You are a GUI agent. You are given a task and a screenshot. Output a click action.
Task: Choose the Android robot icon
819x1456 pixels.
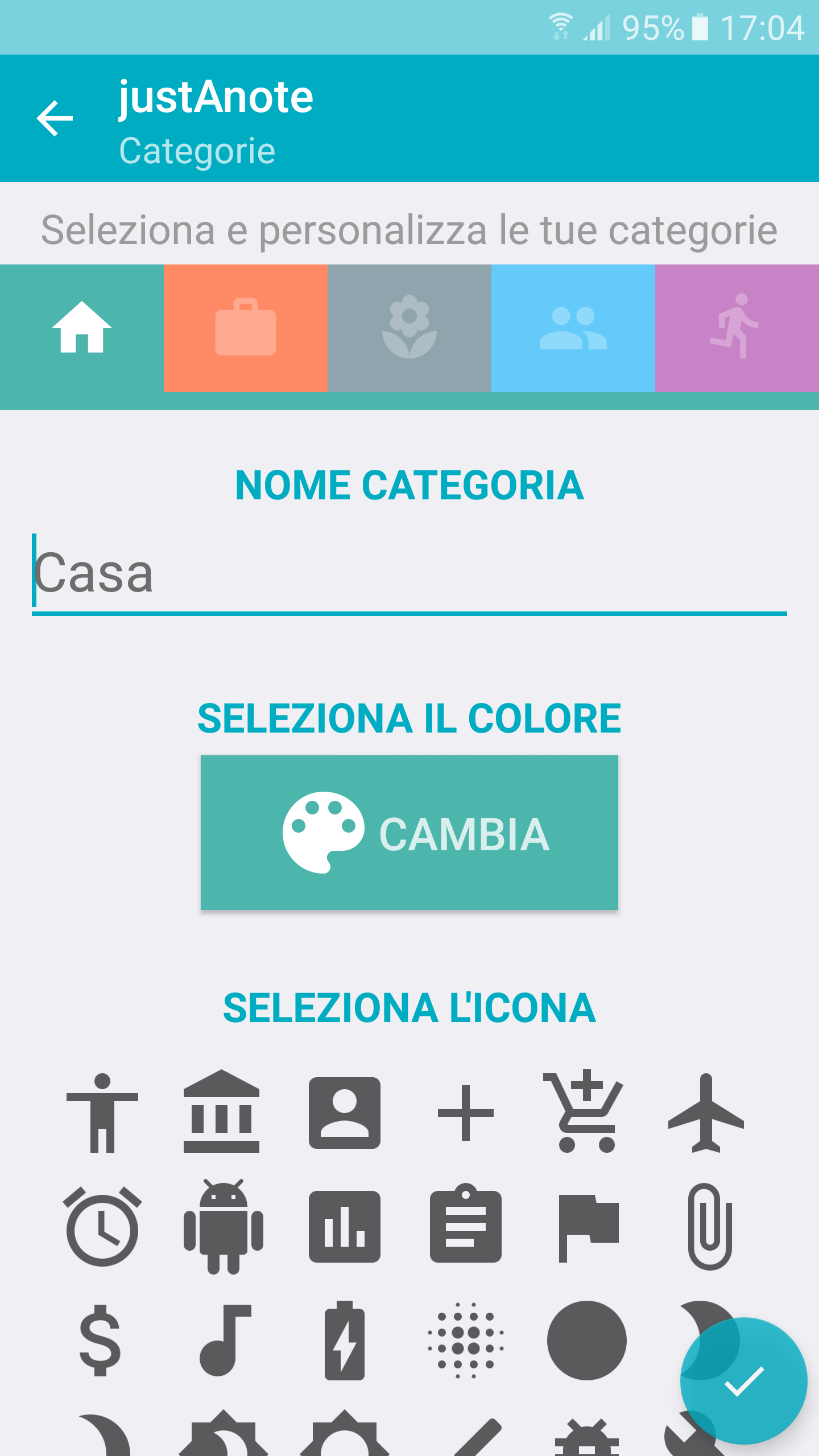click(x=223, y=1226)
